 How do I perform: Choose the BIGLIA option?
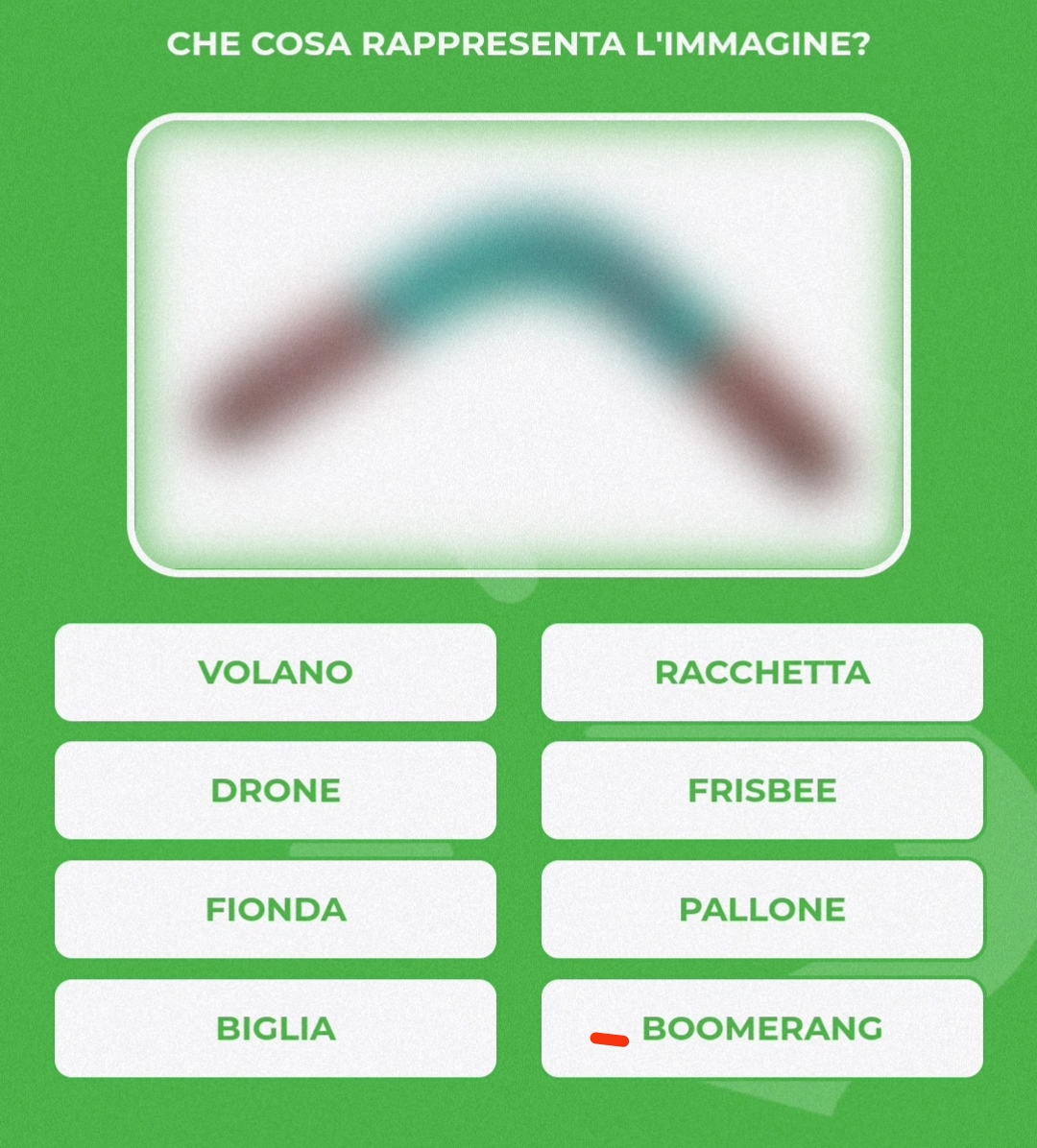pos(276,1028)
